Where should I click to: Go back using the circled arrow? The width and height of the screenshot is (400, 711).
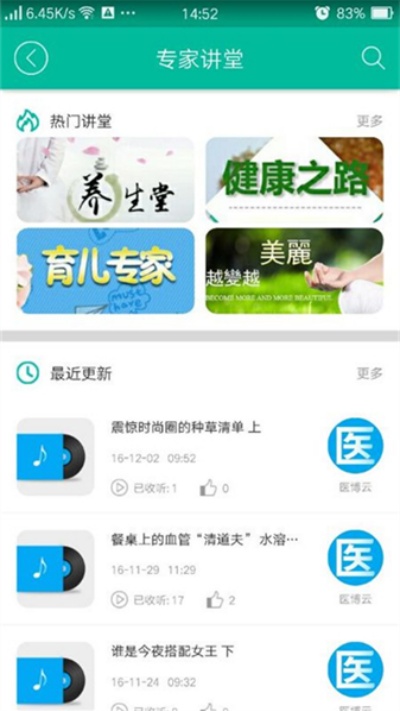(x=31, y=58)
